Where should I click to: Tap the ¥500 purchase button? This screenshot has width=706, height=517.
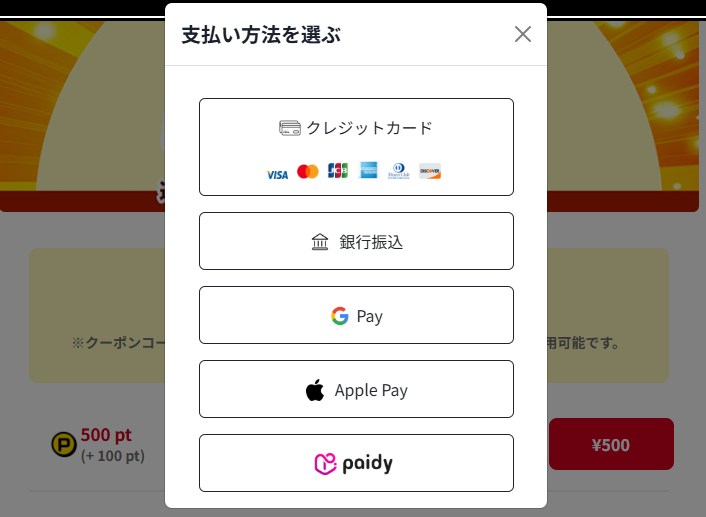pyautogui.click(x=611, y=445)
